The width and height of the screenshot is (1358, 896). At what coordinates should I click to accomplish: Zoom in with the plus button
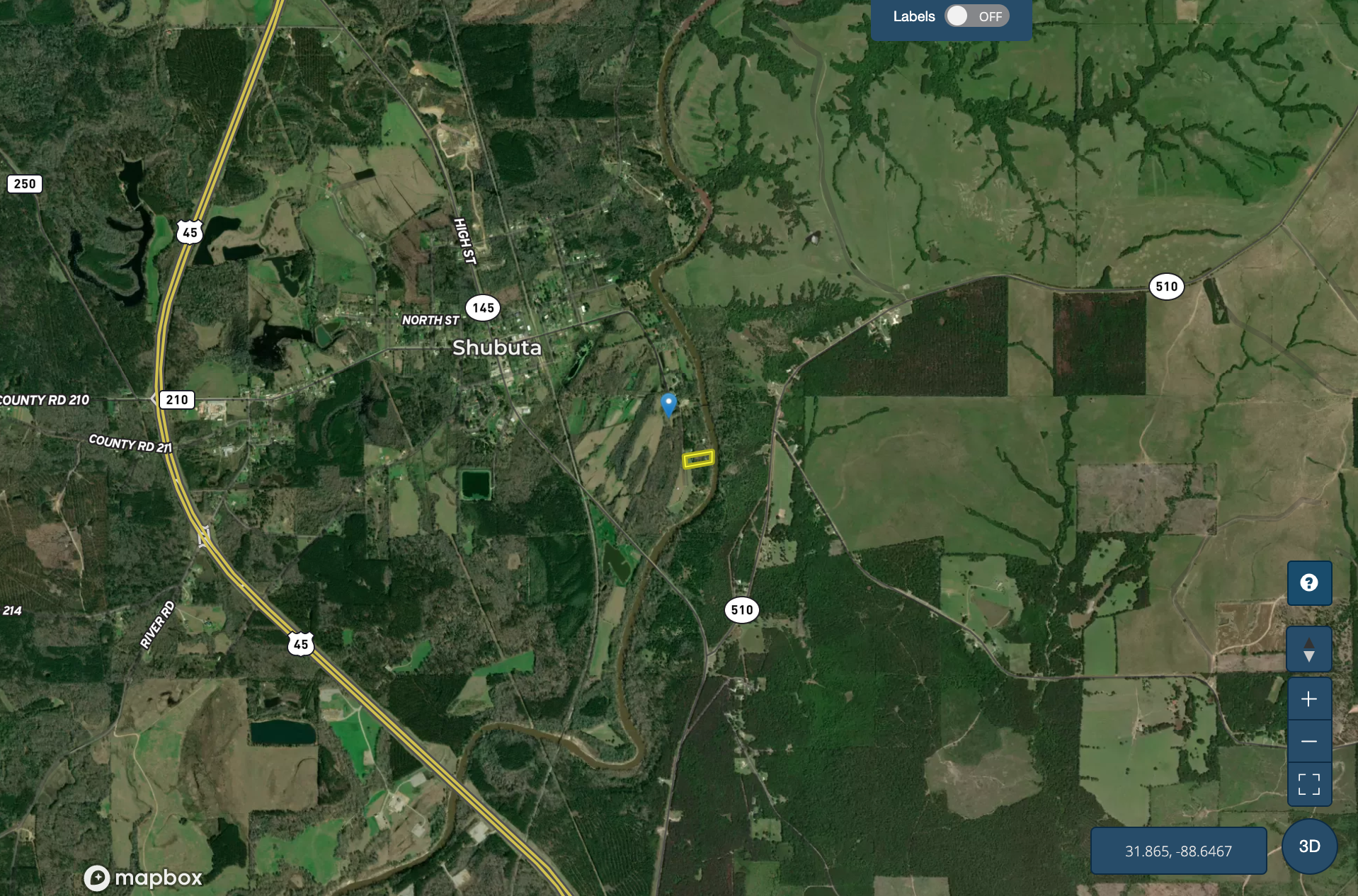[1308, 699]
